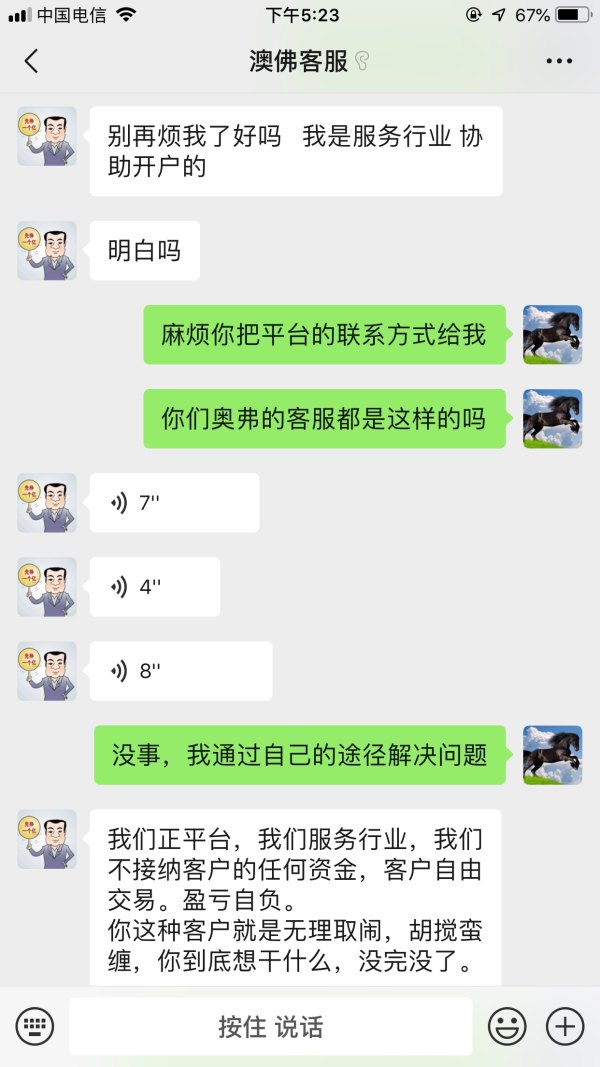
Task: Play the 8-second voice message
Action: coord(180,671)
